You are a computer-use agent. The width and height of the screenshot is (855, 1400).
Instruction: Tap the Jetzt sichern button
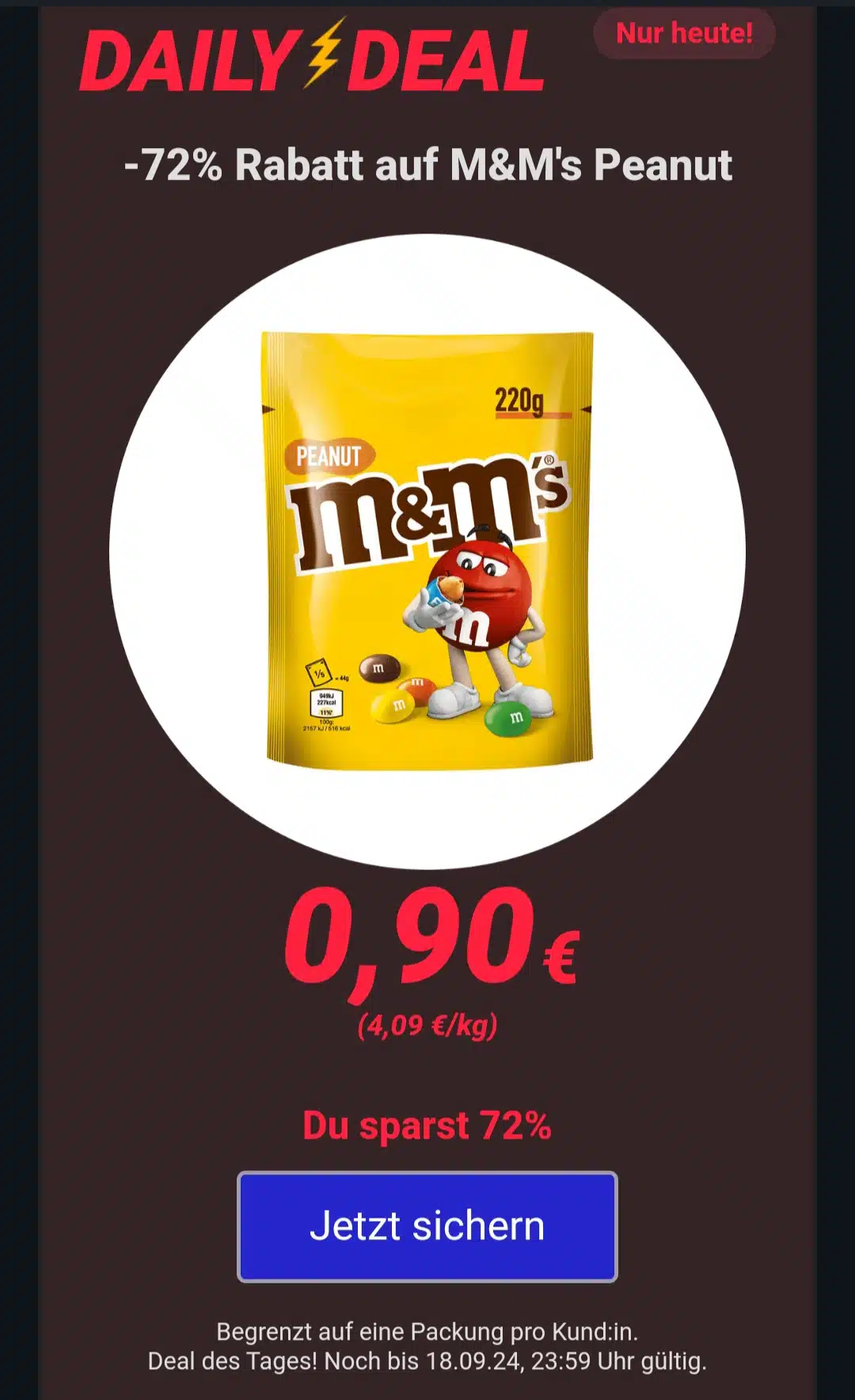point(427,1226)
